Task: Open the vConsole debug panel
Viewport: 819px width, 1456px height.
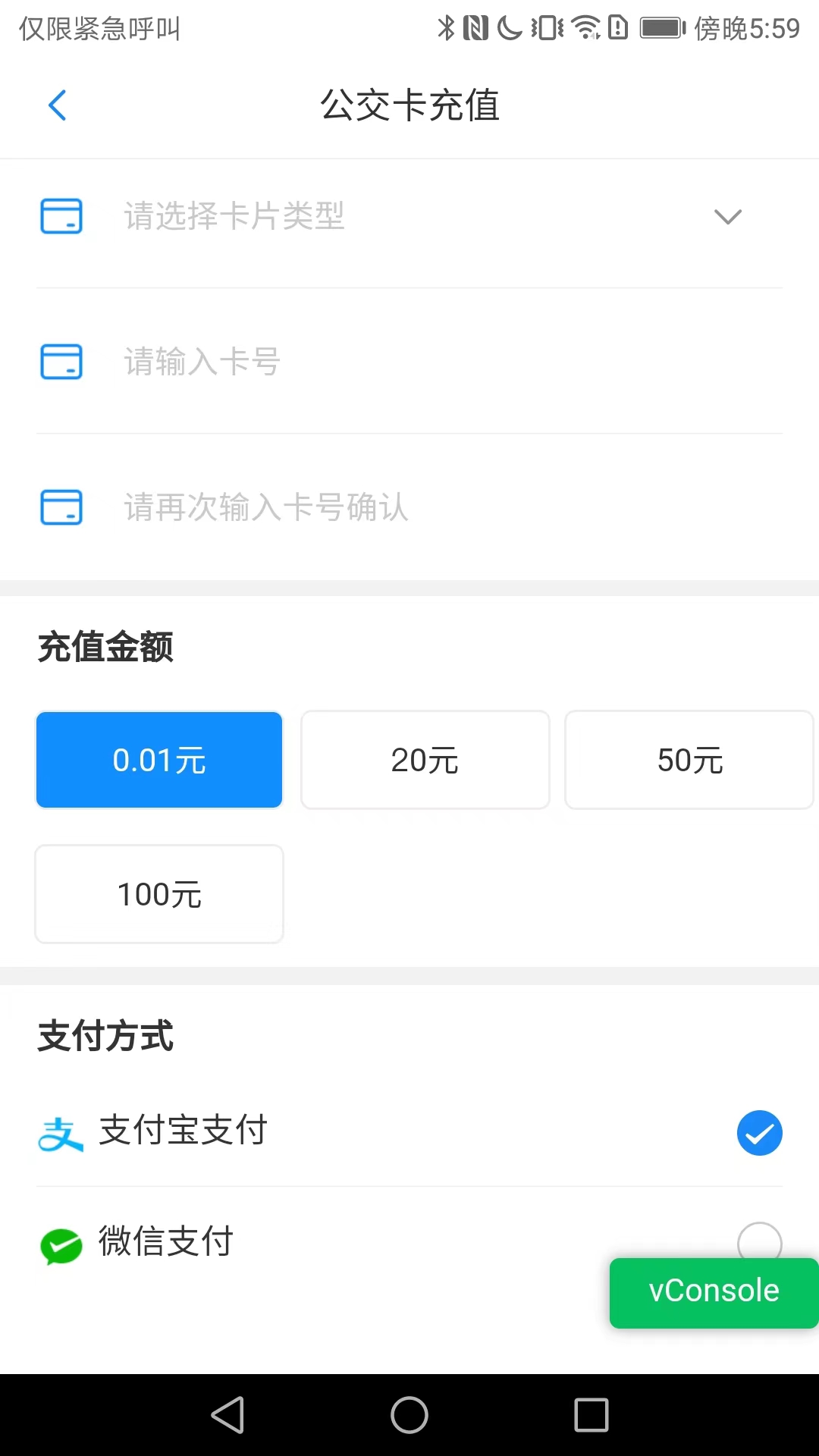Action: point(712,1292)
